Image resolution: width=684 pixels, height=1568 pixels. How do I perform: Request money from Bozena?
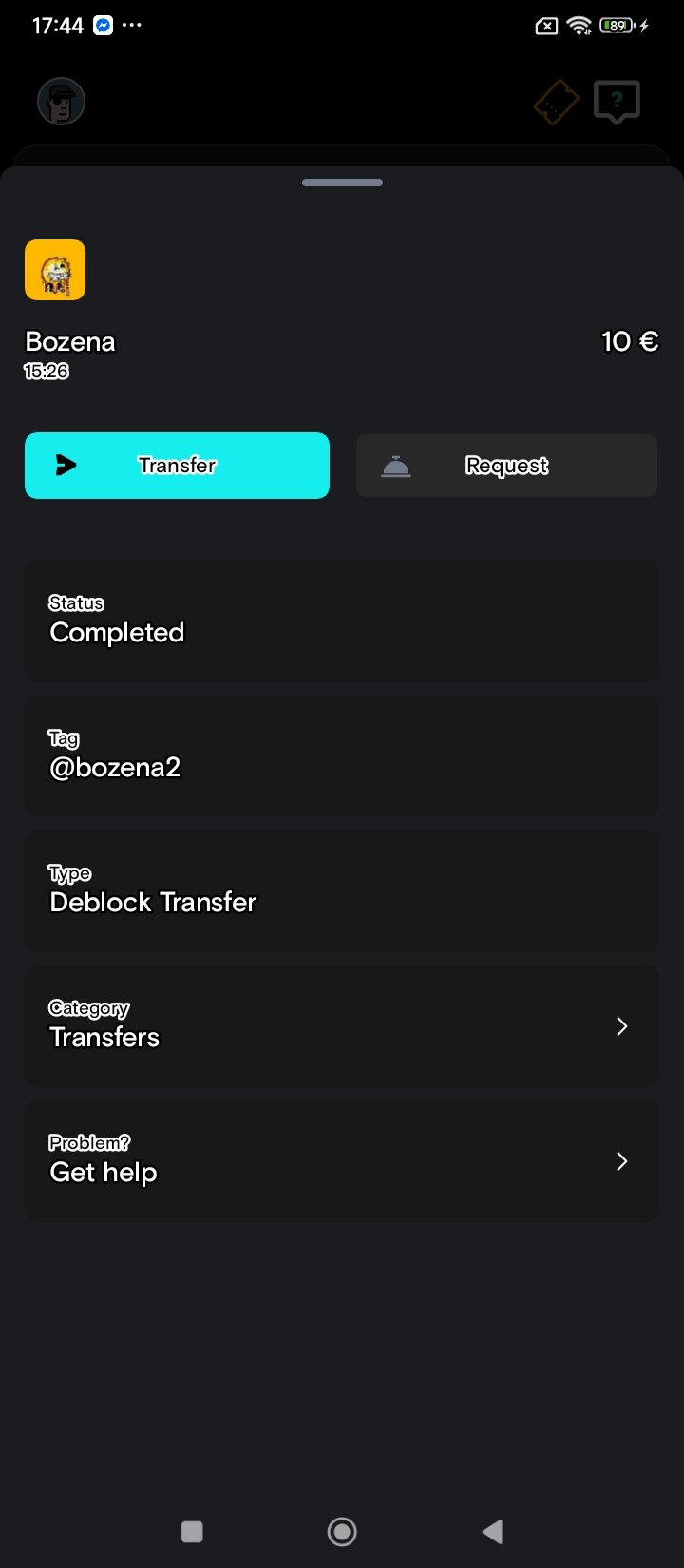pos(506,466)
